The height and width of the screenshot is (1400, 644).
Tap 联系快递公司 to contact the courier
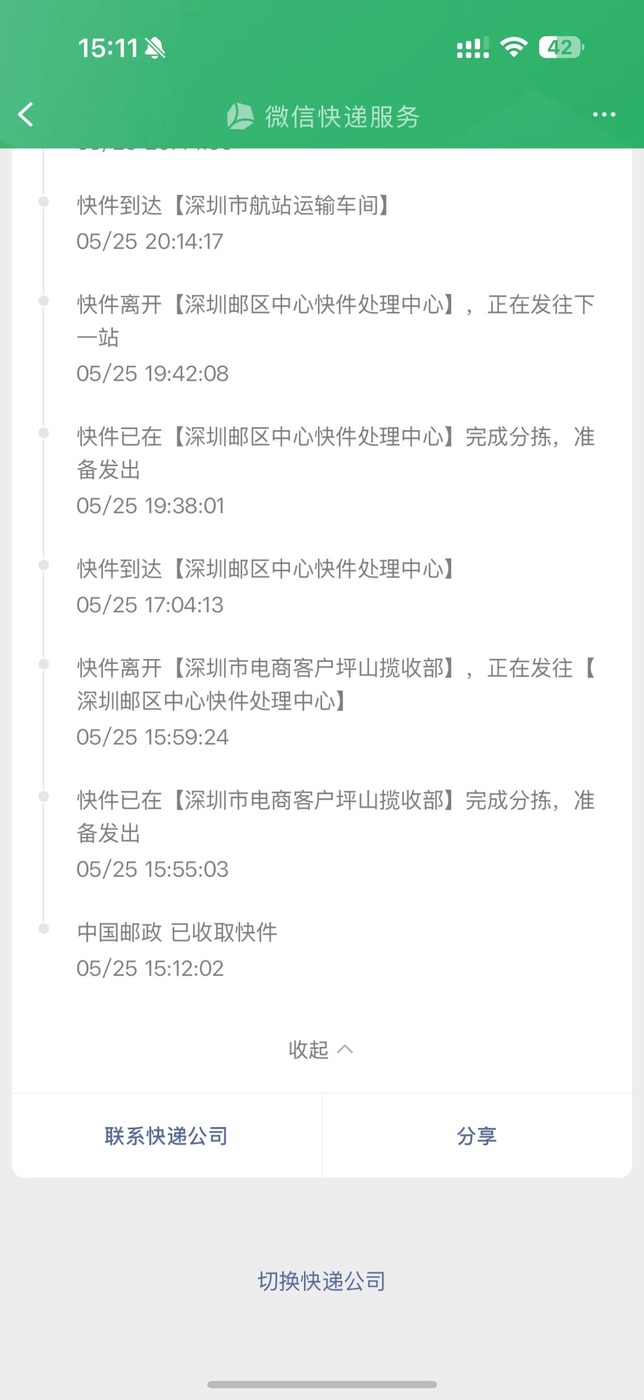(x=167, y=1136)
